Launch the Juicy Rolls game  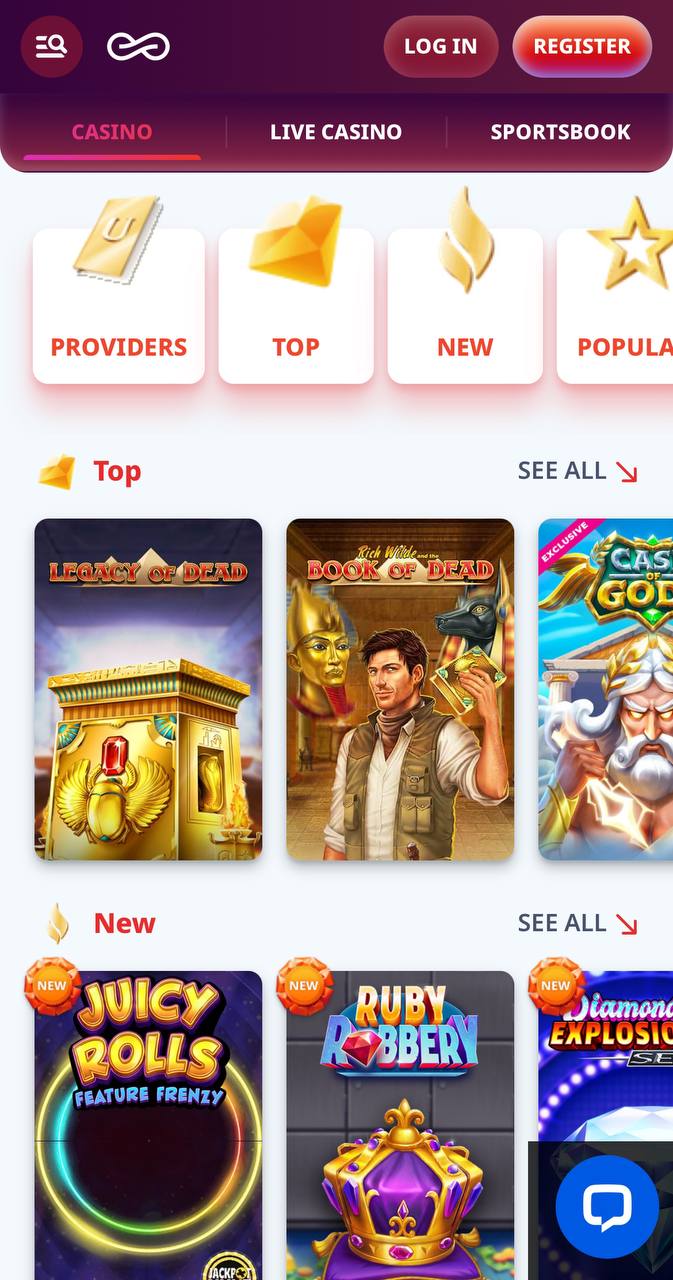click(x=148, y=1125)
